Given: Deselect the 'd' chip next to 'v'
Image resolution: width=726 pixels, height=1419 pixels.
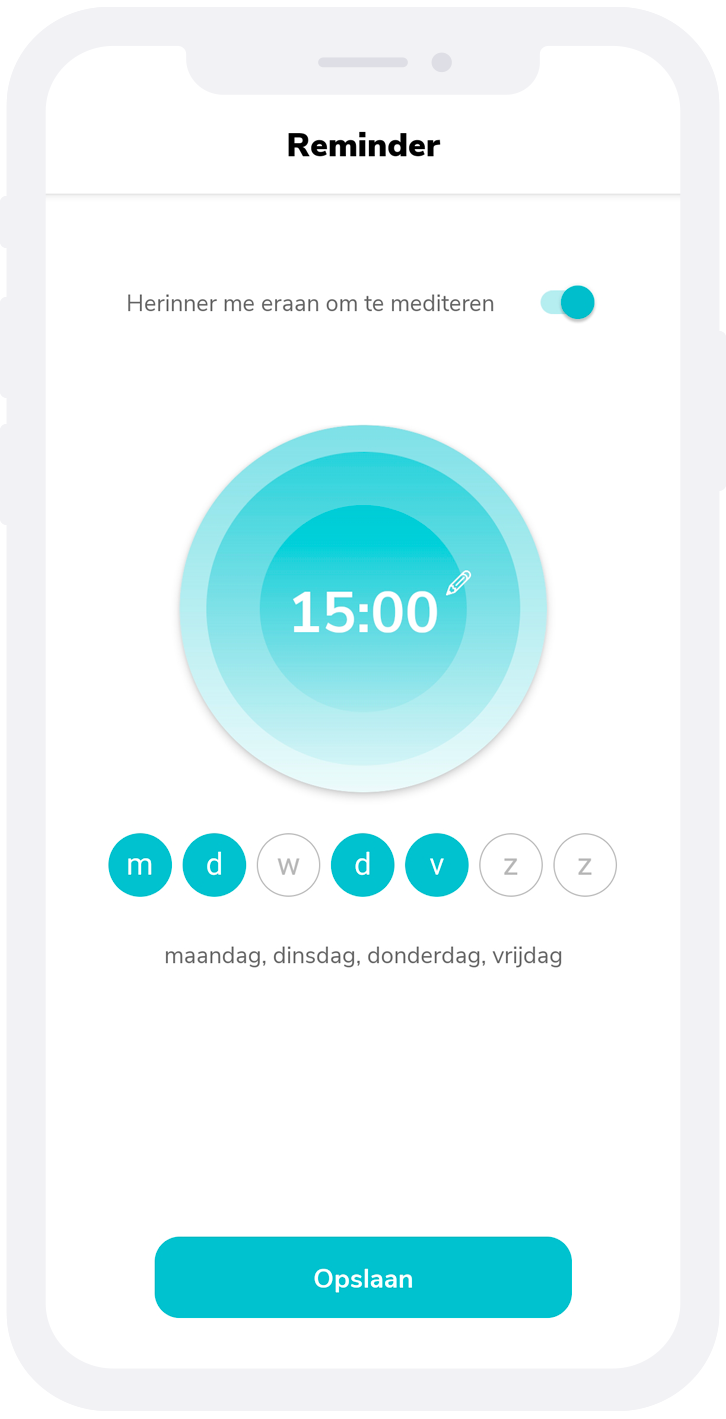Looking at the screenshot, I should pyautogui.click(x=362, y=865).
